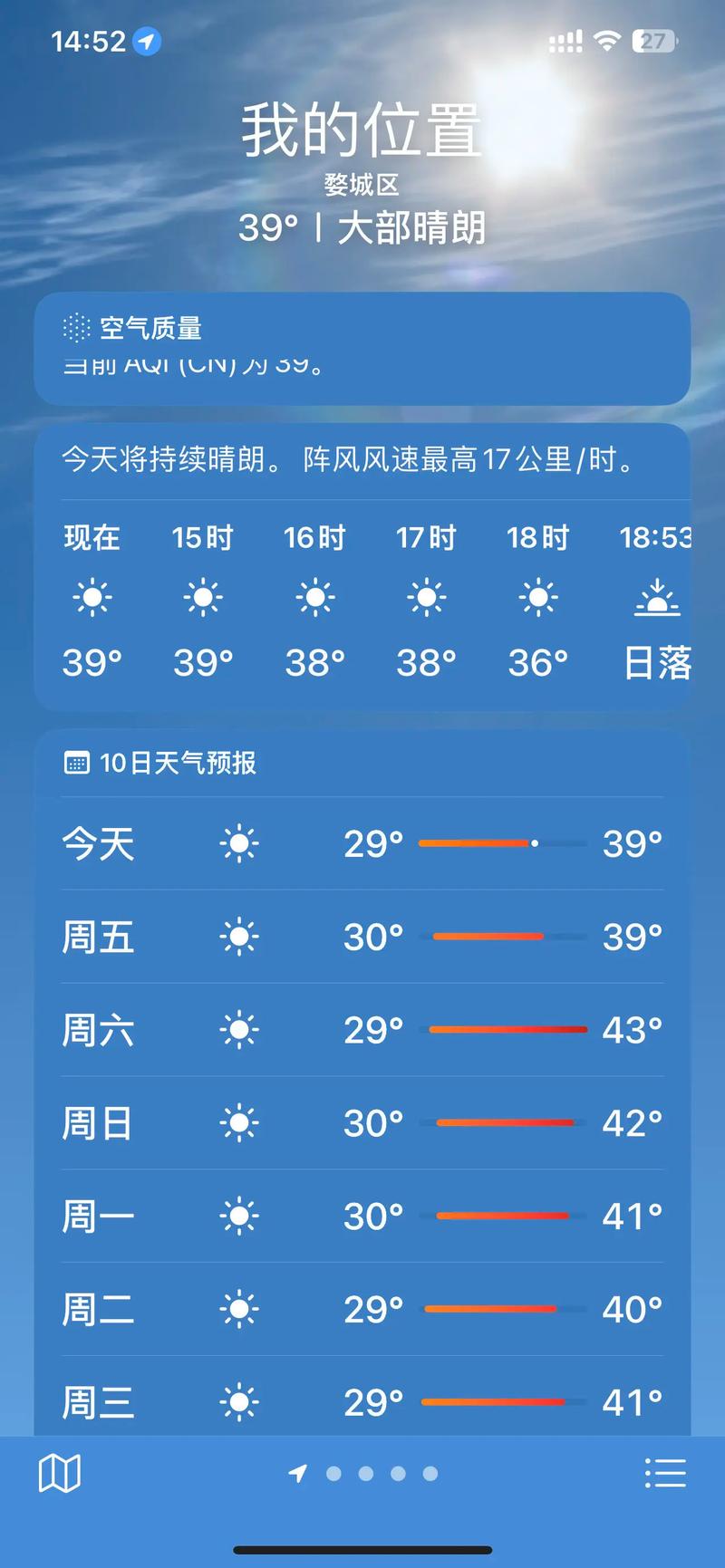Tap the sunrise/sunset icon at 18:53
Screen dimensions: 725x1568
pos(656,597)
